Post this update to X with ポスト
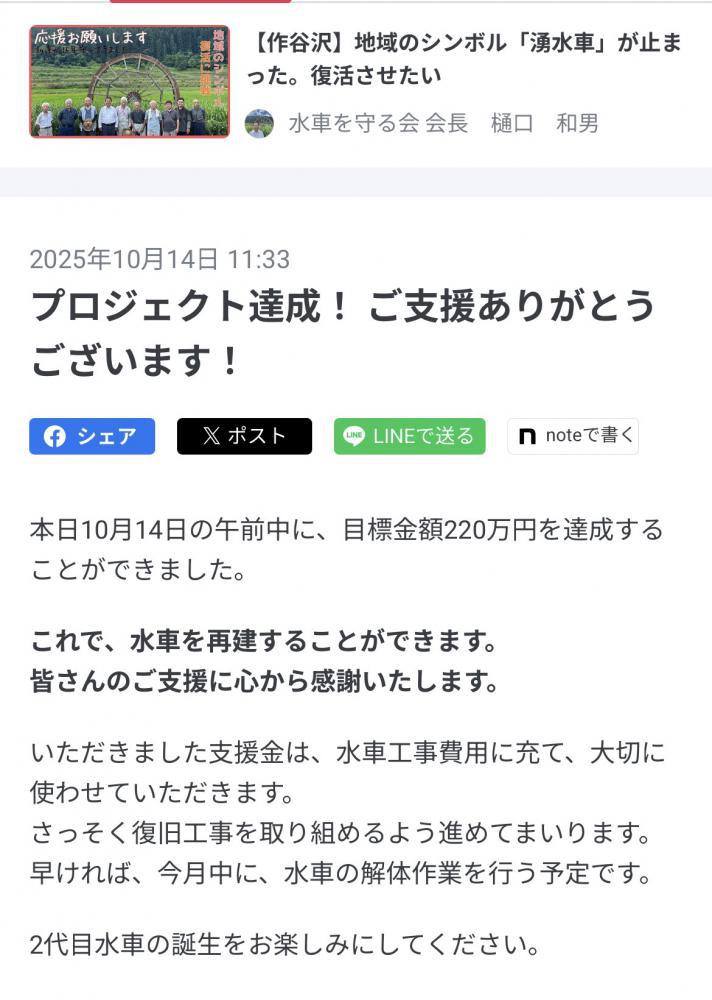The height and width of the screenshot is (1000, 712). 244,436
